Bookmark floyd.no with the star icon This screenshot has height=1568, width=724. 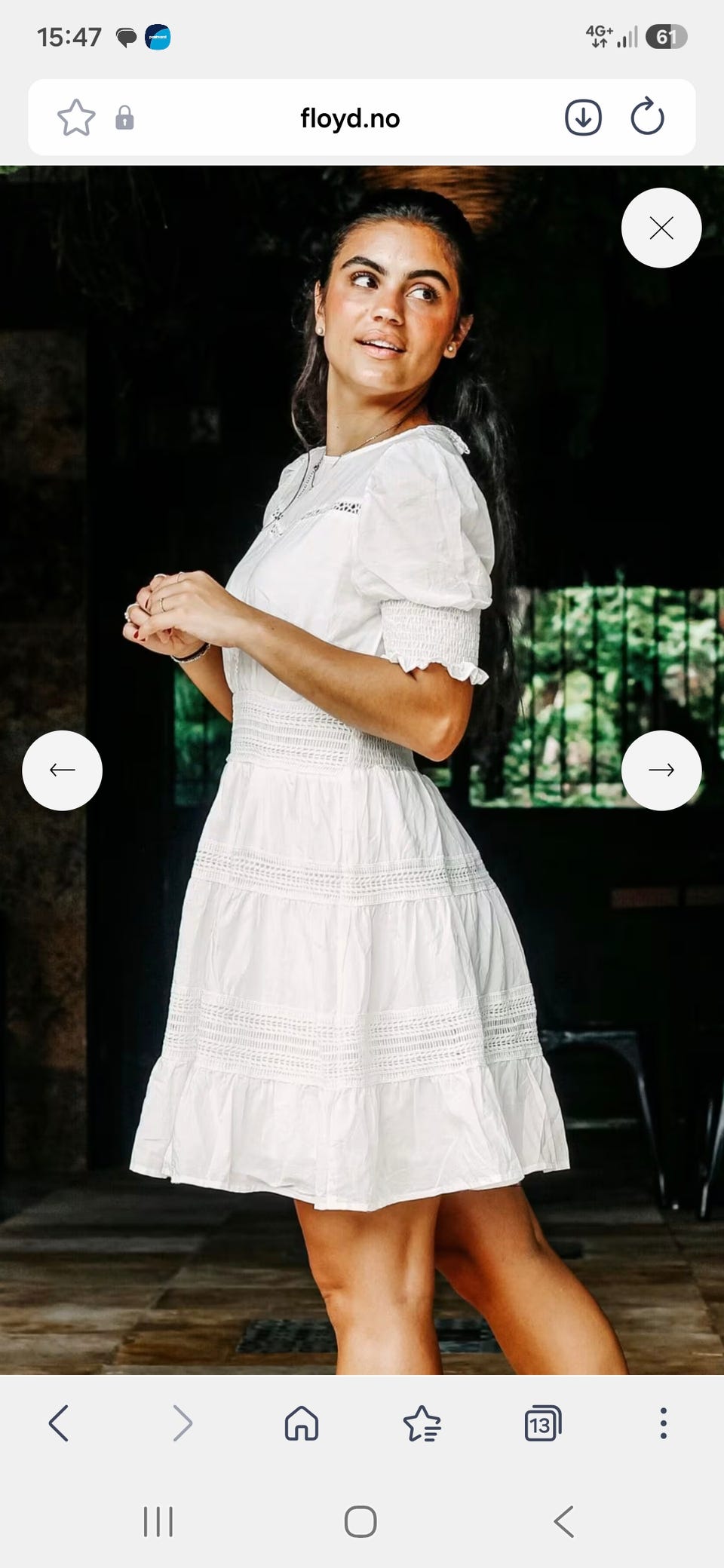point(76,118)
